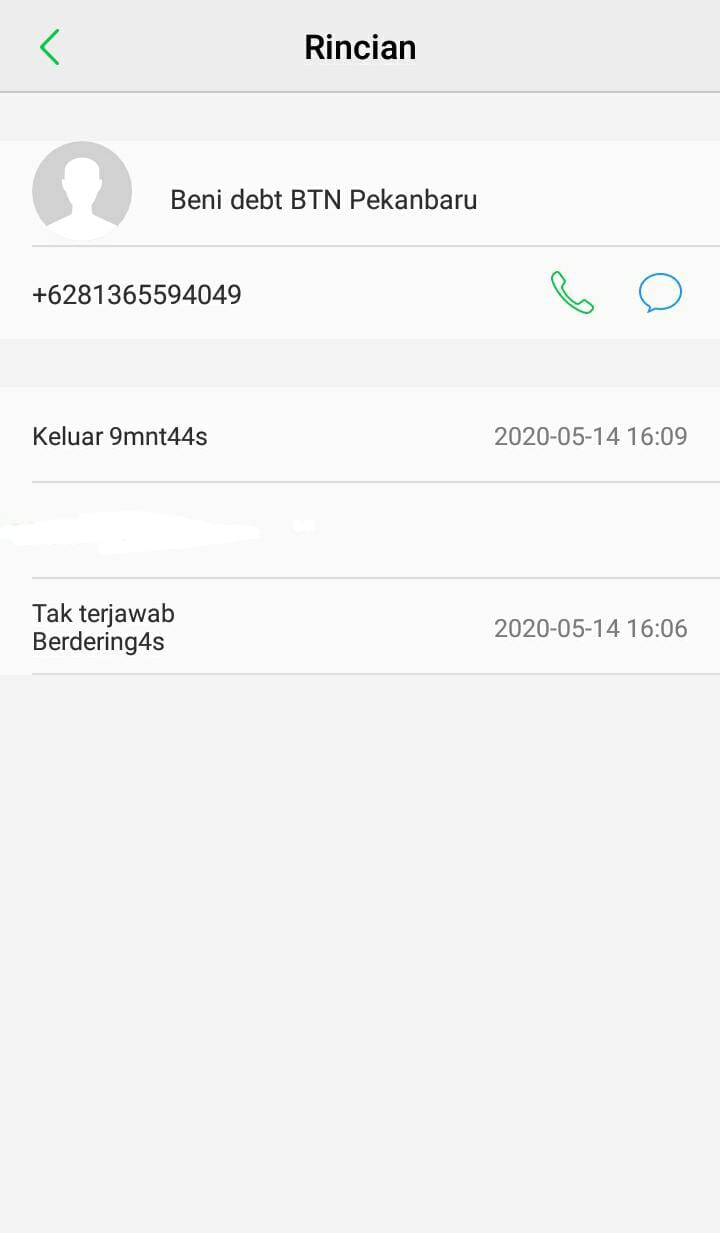720x1233 pixels.
Task: Tap the contact's placeholder avatar photo
Action: (x=82, y=190)
